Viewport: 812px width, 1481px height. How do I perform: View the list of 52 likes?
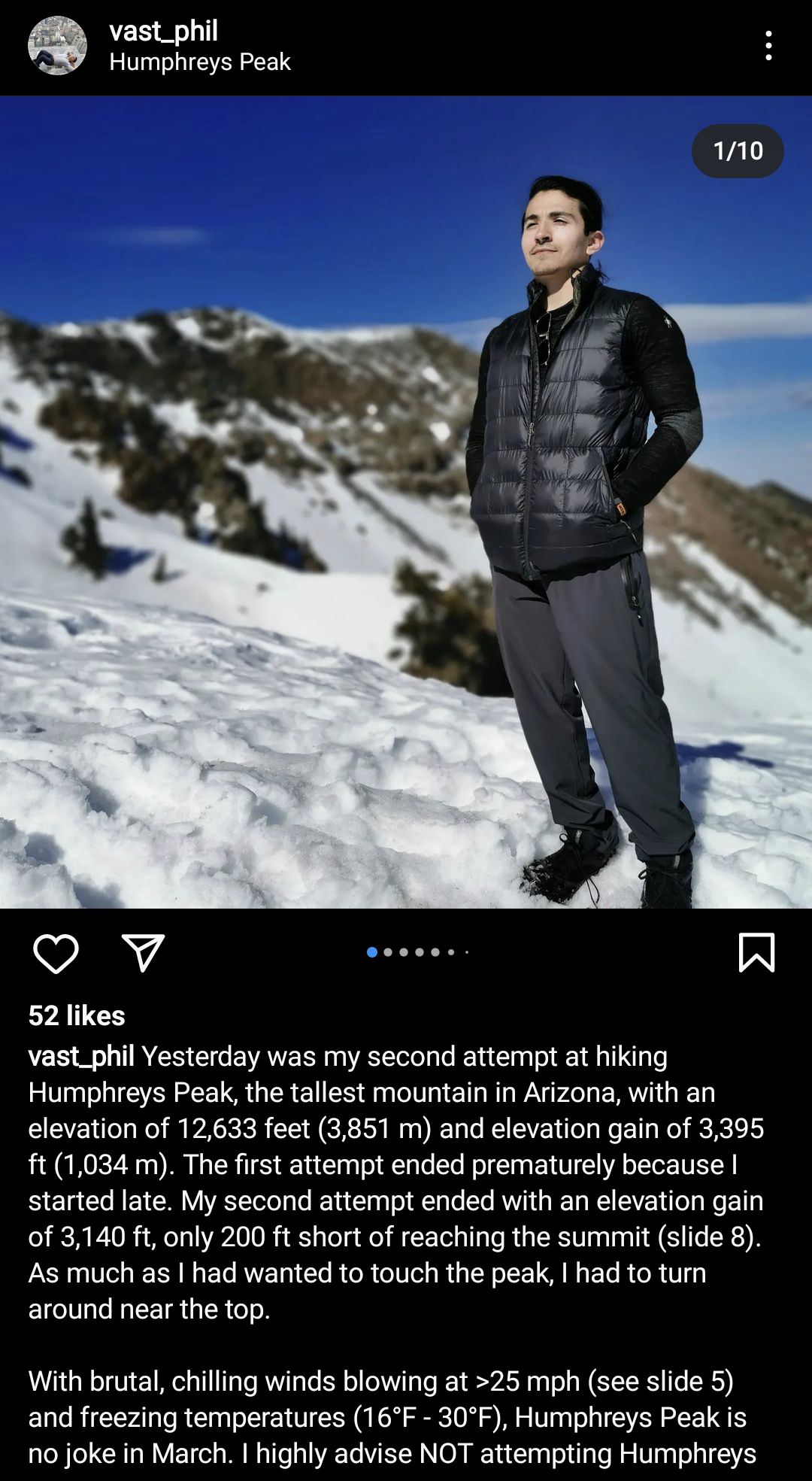pyautogui.click(x=77, y=1015)
